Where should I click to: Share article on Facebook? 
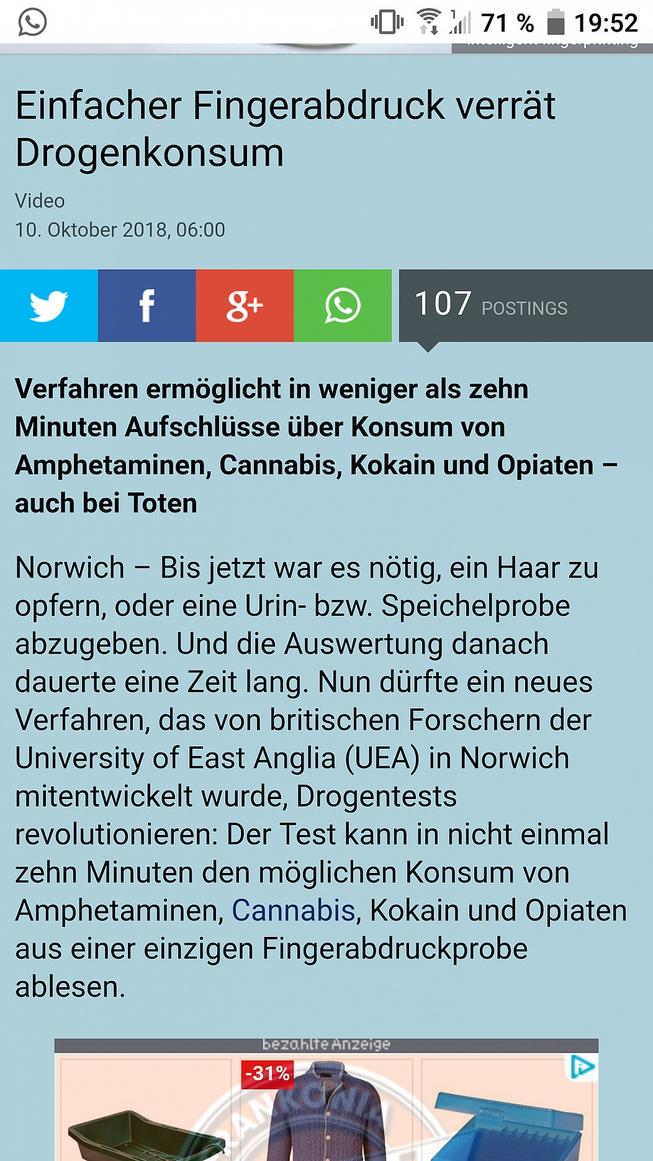147,306
